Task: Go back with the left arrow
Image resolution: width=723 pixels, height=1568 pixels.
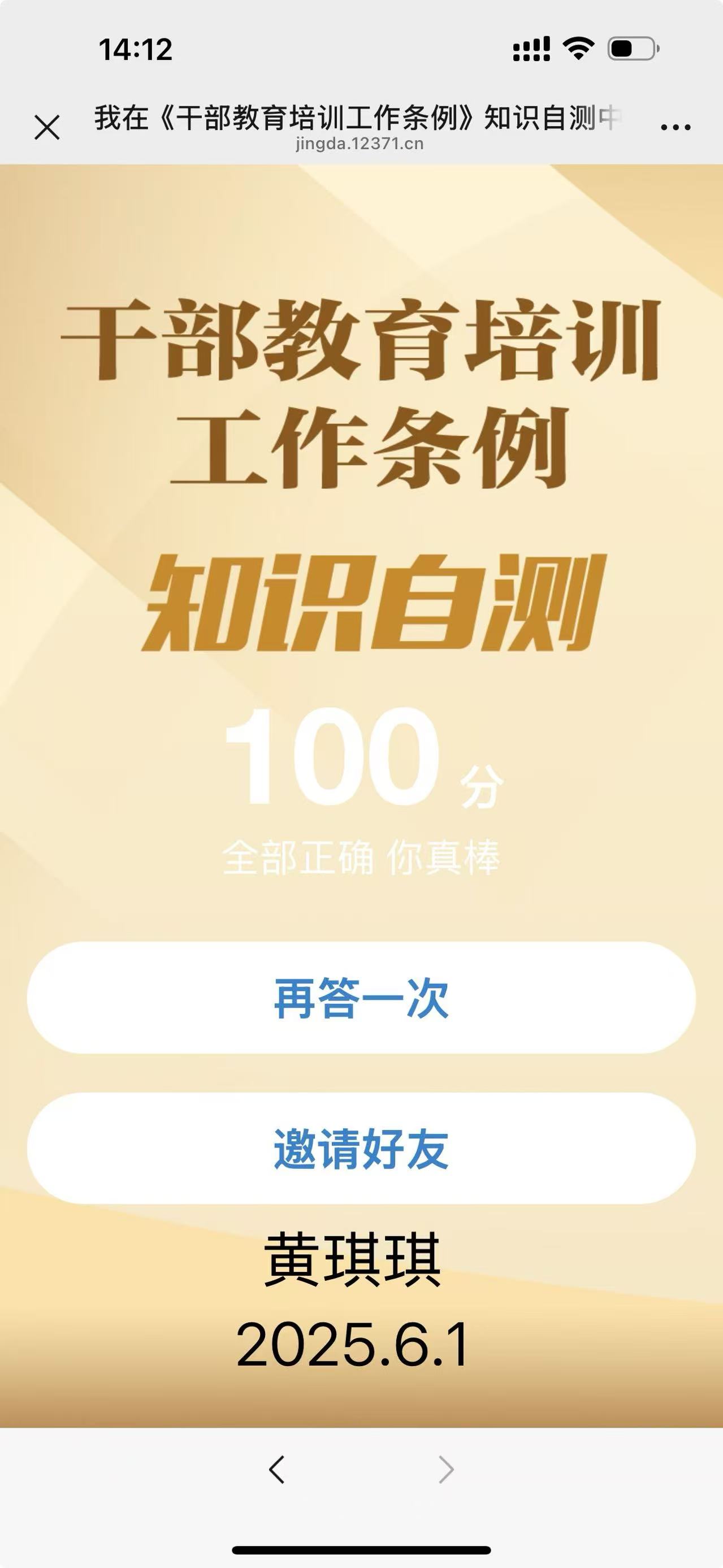Action: coord(276,1470)
